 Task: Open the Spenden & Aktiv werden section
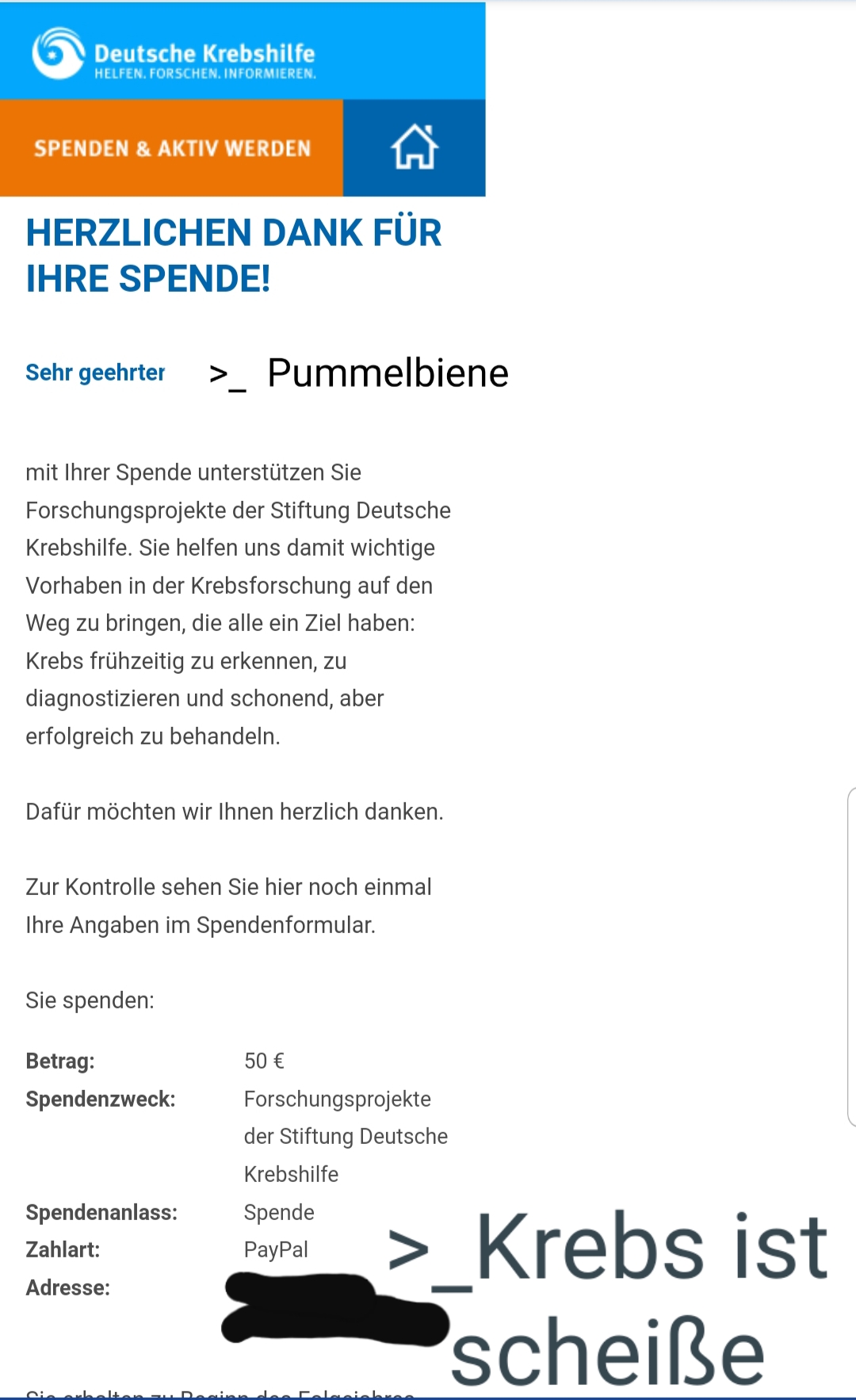[x=171, y=148]
